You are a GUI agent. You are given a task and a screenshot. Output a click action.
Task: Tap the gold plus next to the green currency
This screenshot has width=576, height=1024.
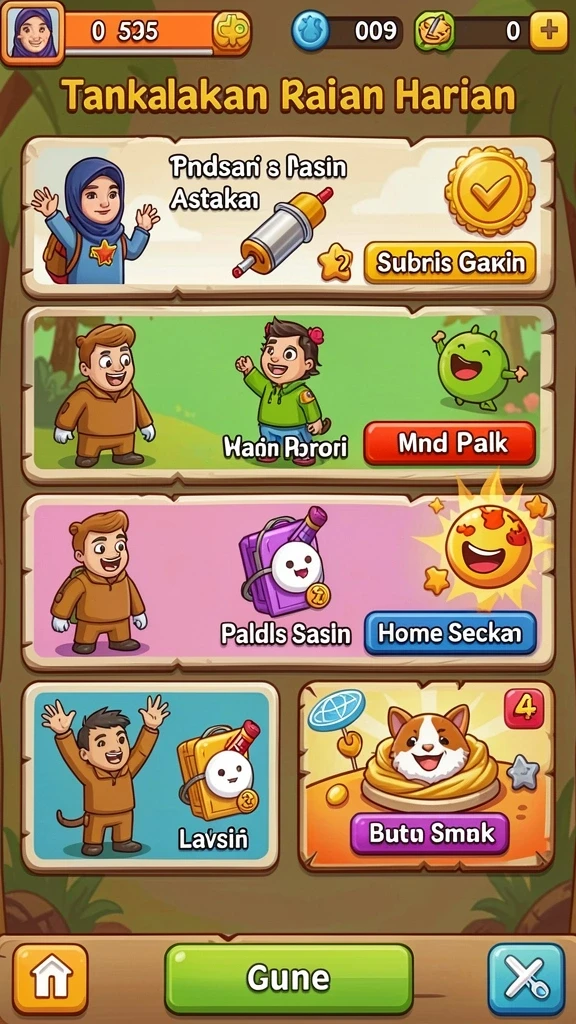click(x=549, y=31)
